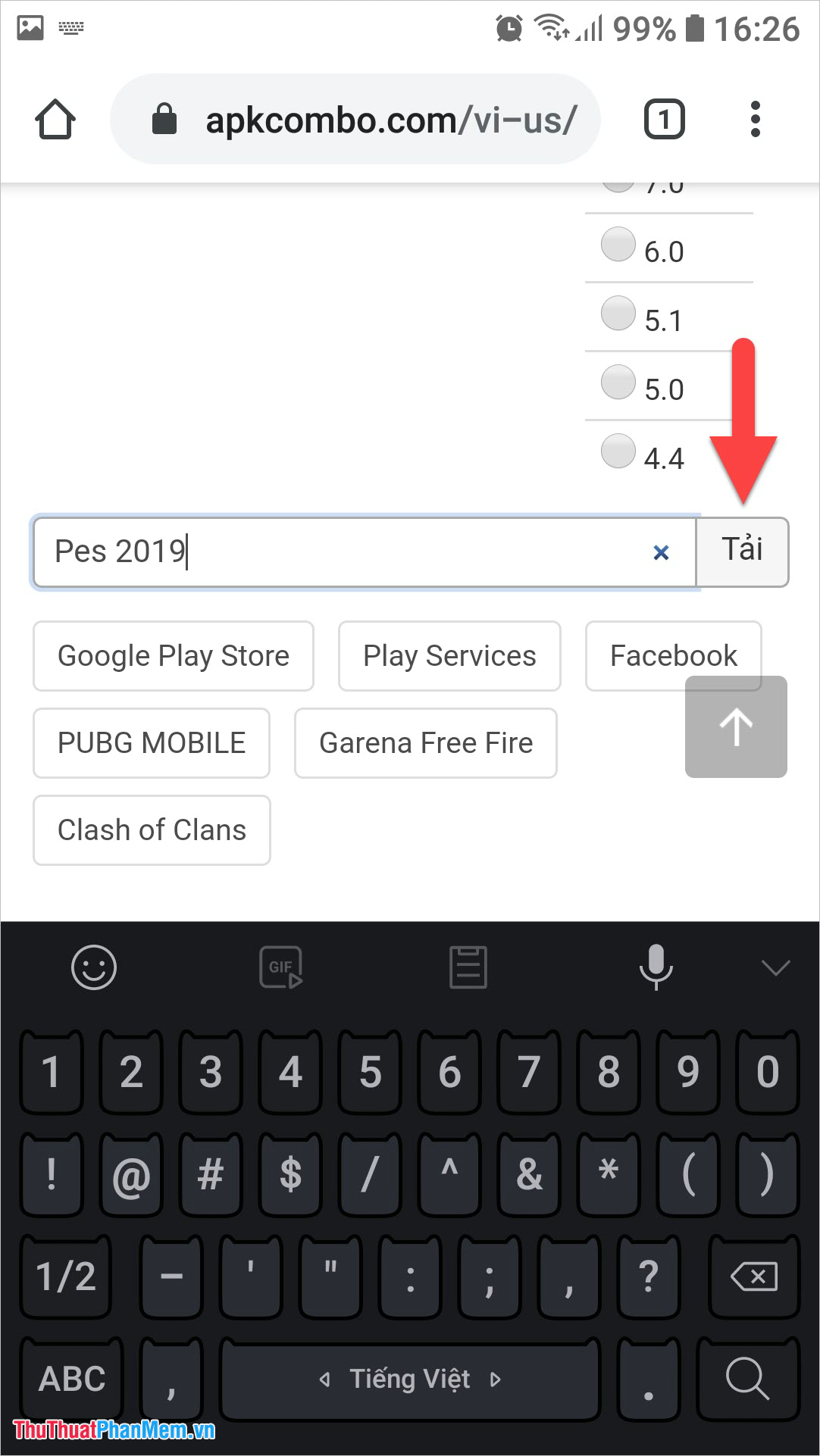This screenshot has height=1456, width=820.
Task: Open the GIF panel on the keyboard
Action: (x=280, y=967)
